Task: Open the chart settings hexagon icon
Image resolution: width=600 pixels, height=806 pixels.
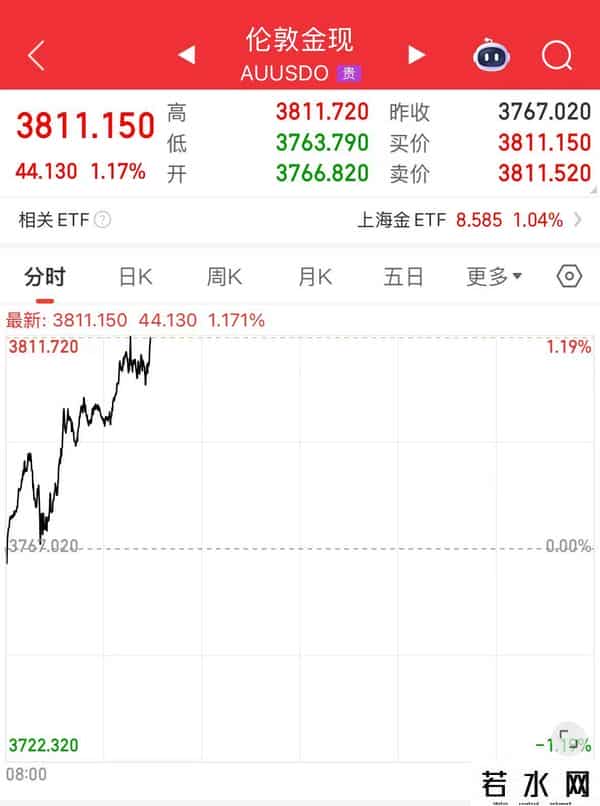Action: 569,277
